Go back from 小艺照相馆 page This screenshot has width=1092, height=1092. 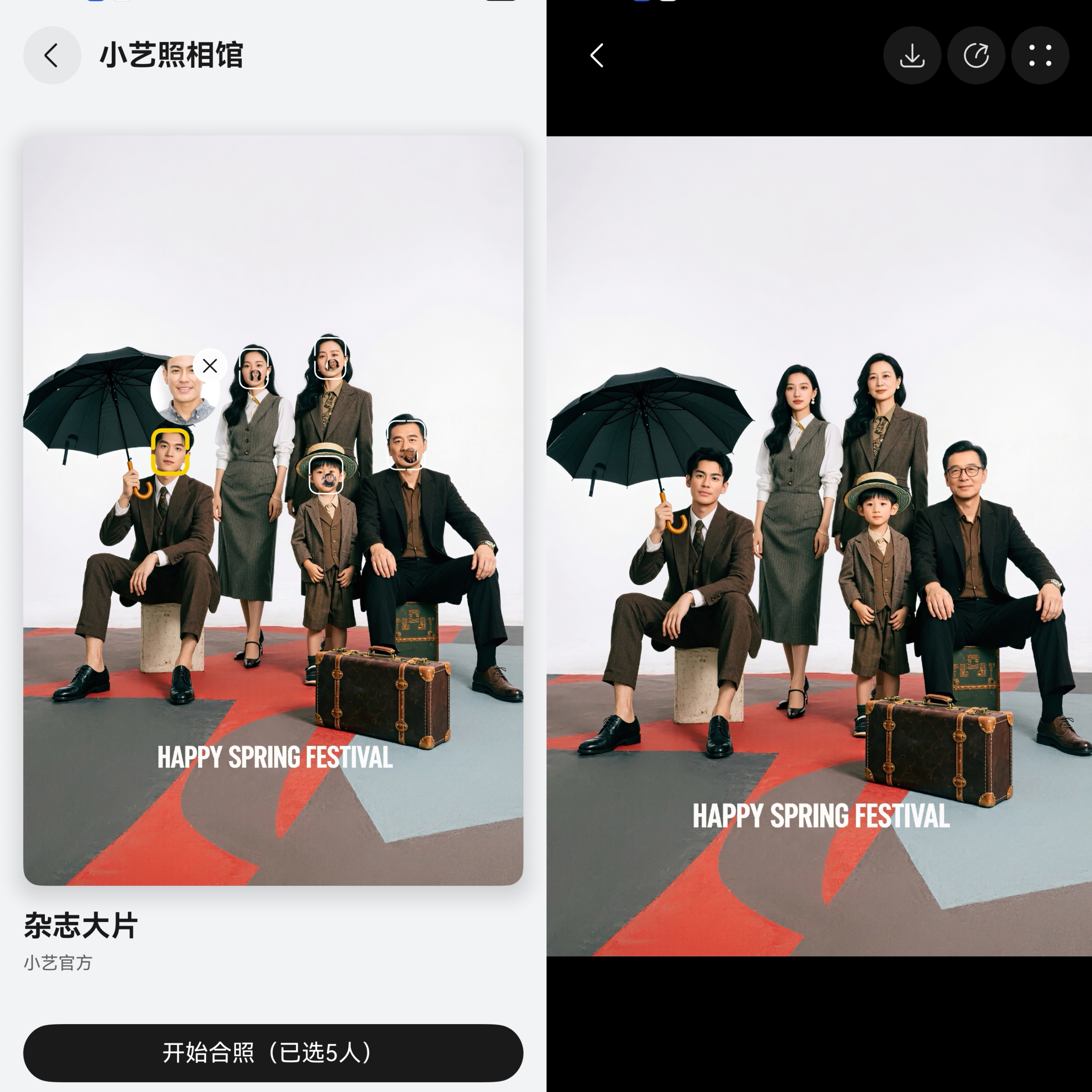51,56
